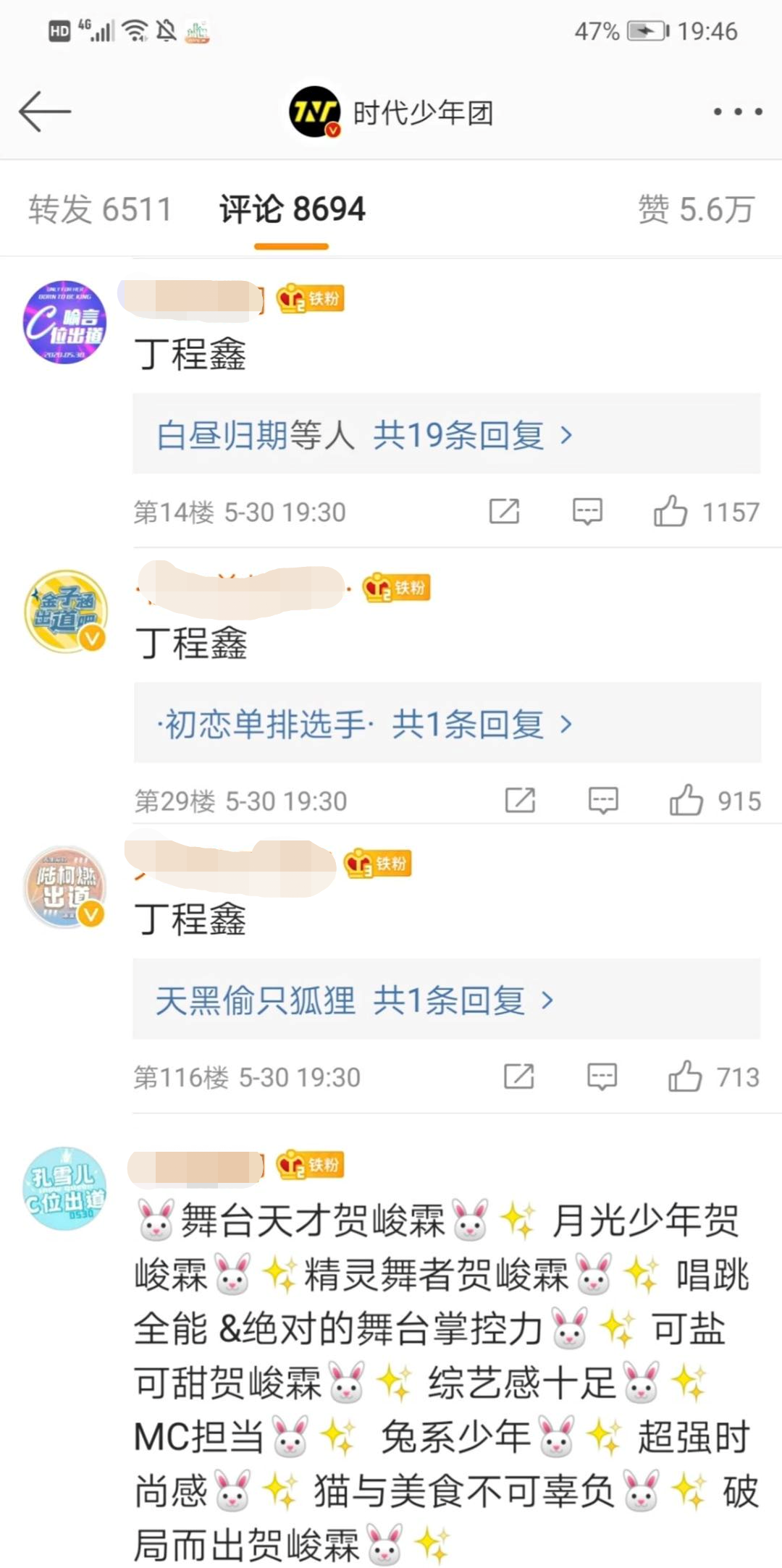Tap the 天黑偷只狐狸 username link
The height and width of the screenshot is (1568, 782).
coord(255,999)
